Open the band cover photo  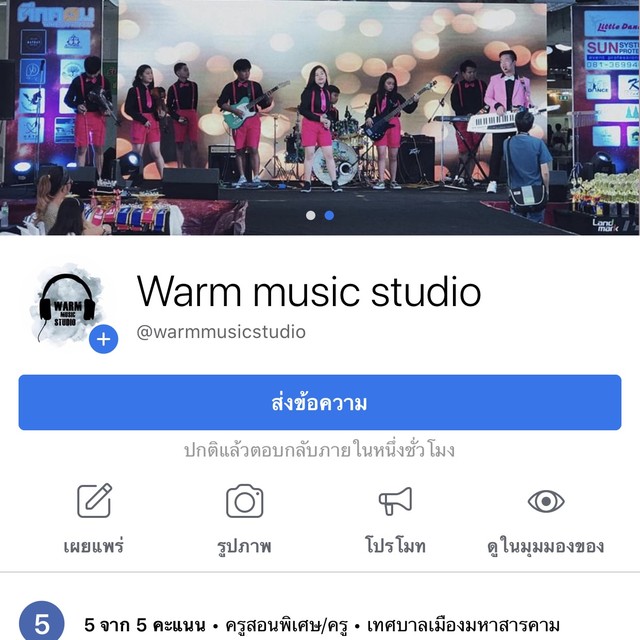point(320,110)
